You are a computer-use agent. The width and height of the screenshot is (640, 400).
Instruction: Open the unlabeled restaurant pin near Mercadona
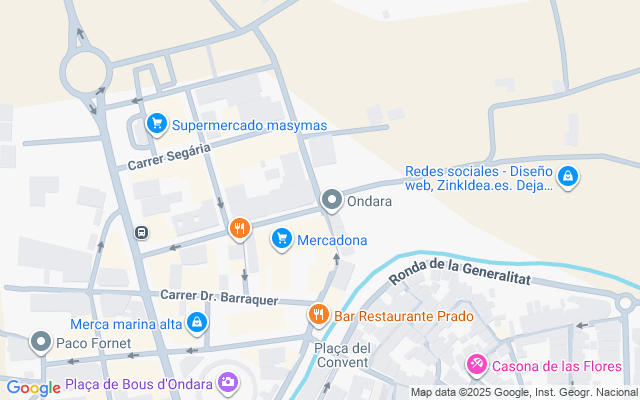(x=238, y=229)
